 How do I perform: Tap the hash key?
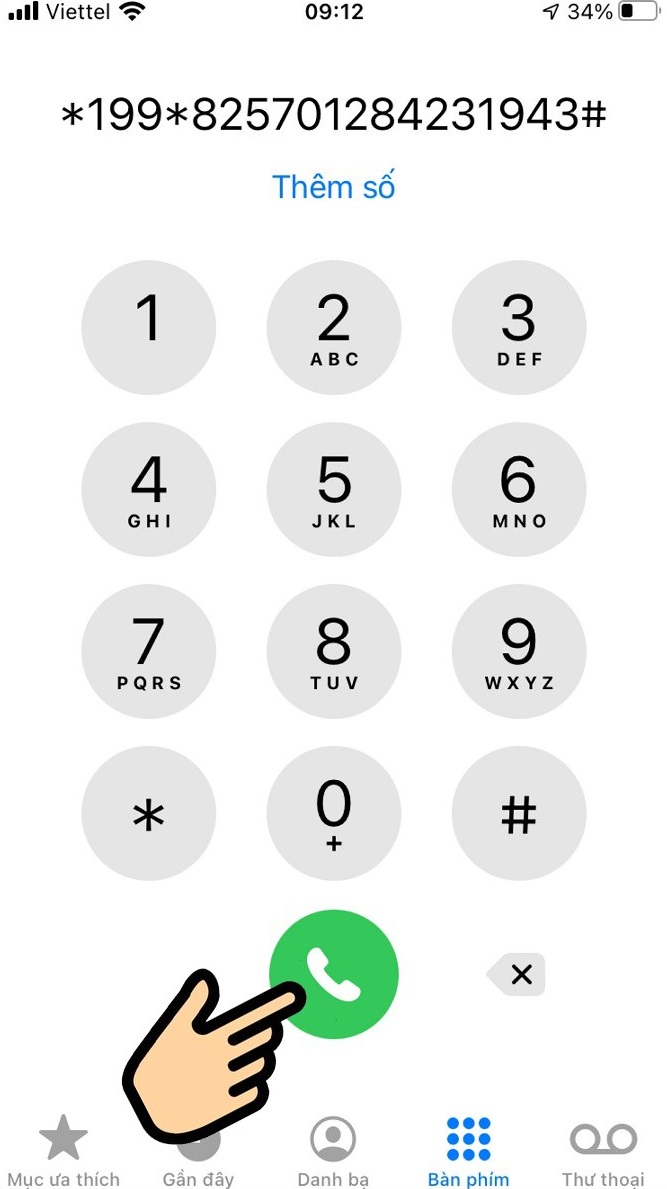coord(519,813)
